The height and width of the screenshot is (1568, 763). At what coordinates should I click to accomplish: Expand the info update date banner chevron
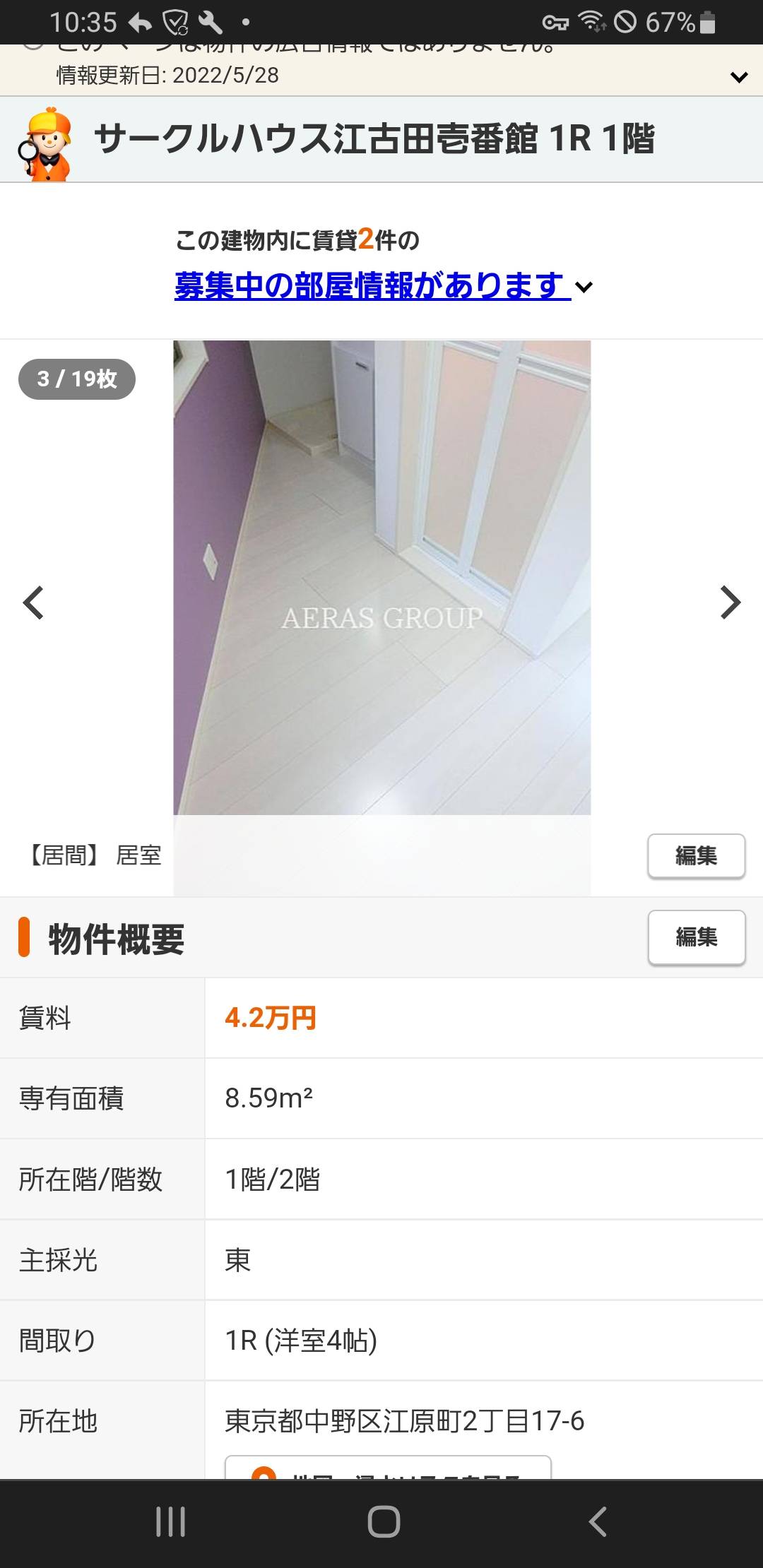[739, 77]
